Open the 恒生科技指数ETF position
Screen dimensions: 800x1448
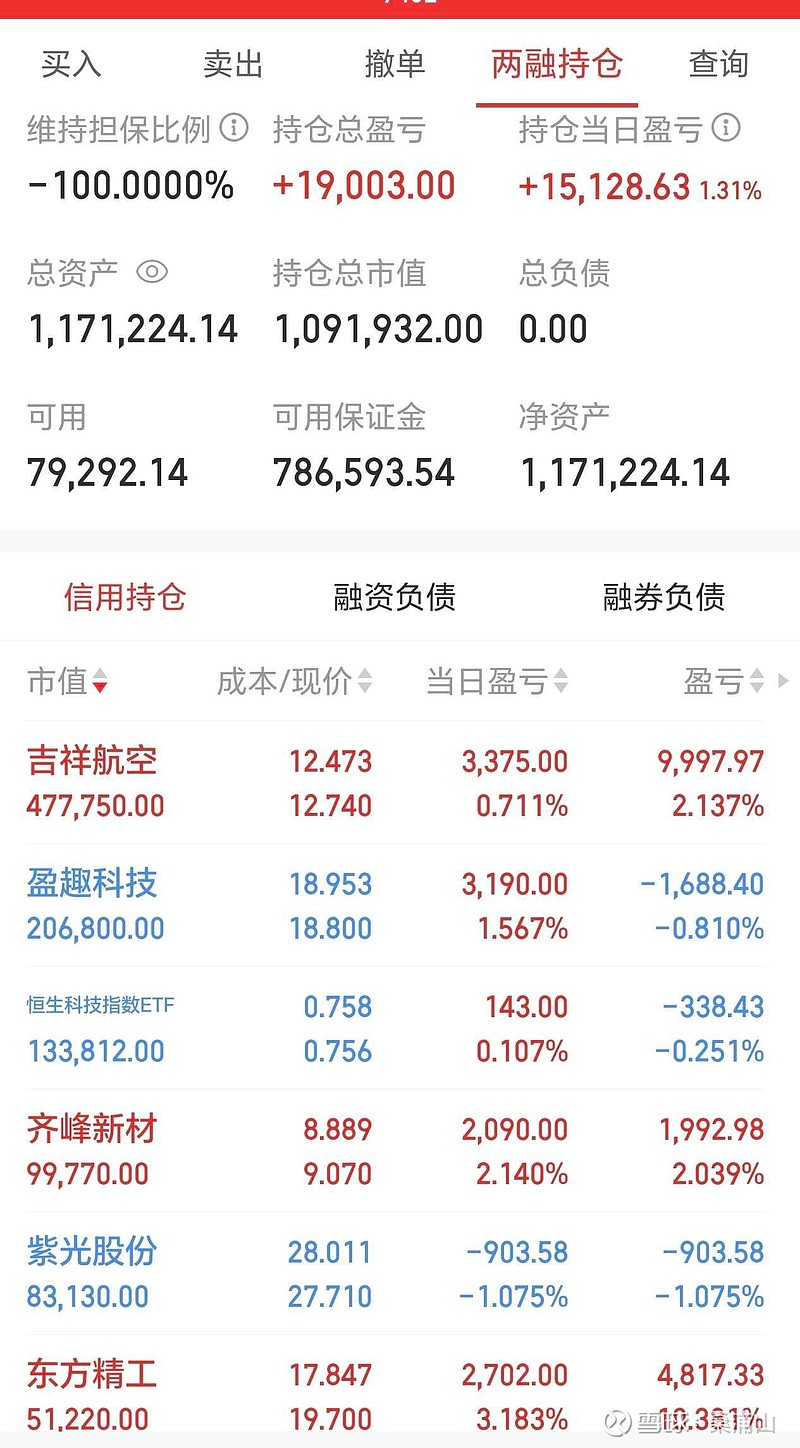click(x=396, y=1029)
